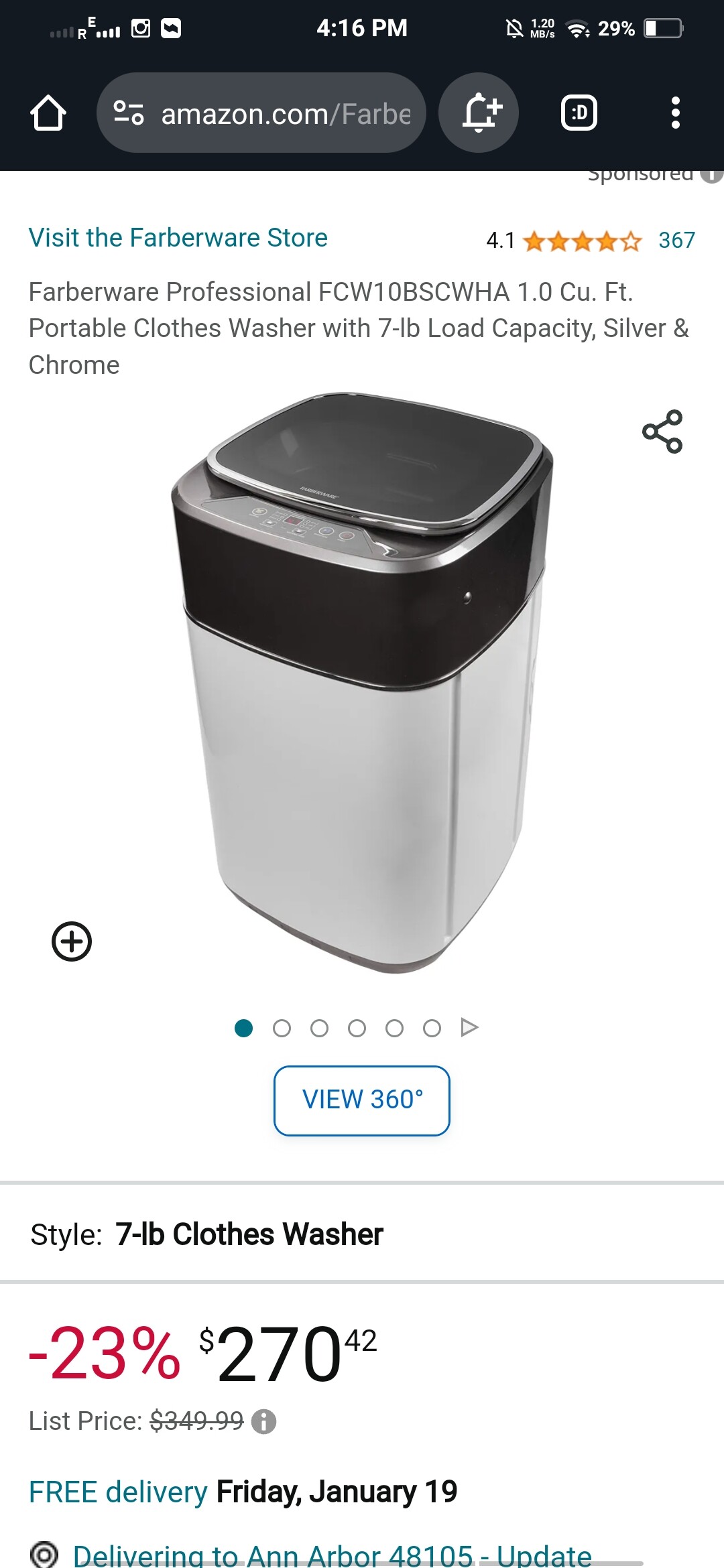Visit the Farberware Store link
Screen dimensions: 724x1568
(178, 238)
